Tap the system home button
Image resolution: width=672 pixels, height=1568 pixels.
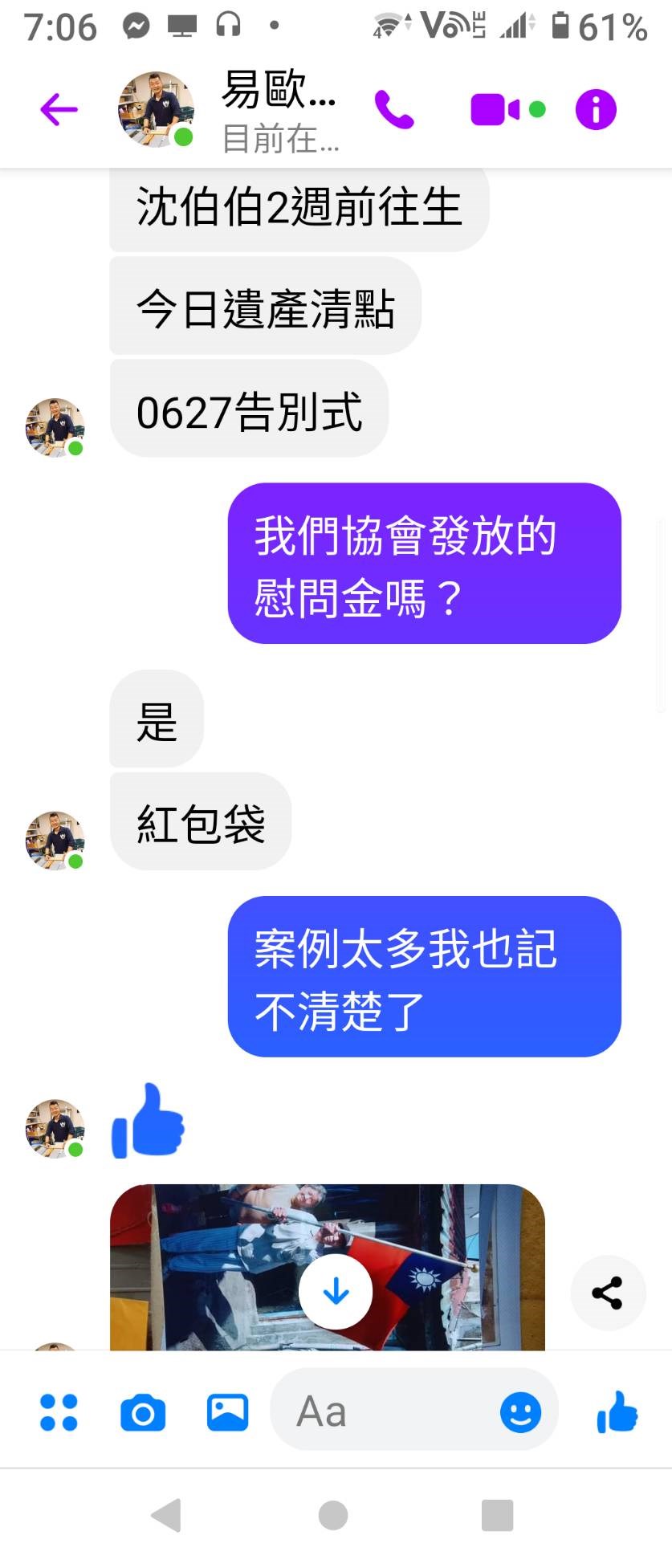click(333, 1515)
